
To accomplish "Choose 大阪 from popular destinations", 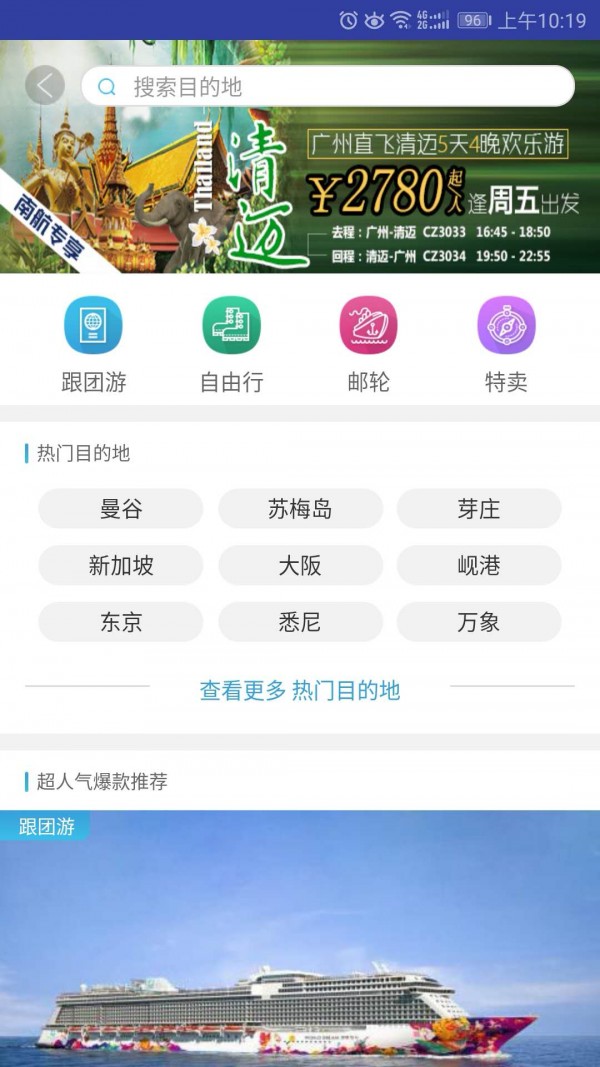I will [300, 566].
